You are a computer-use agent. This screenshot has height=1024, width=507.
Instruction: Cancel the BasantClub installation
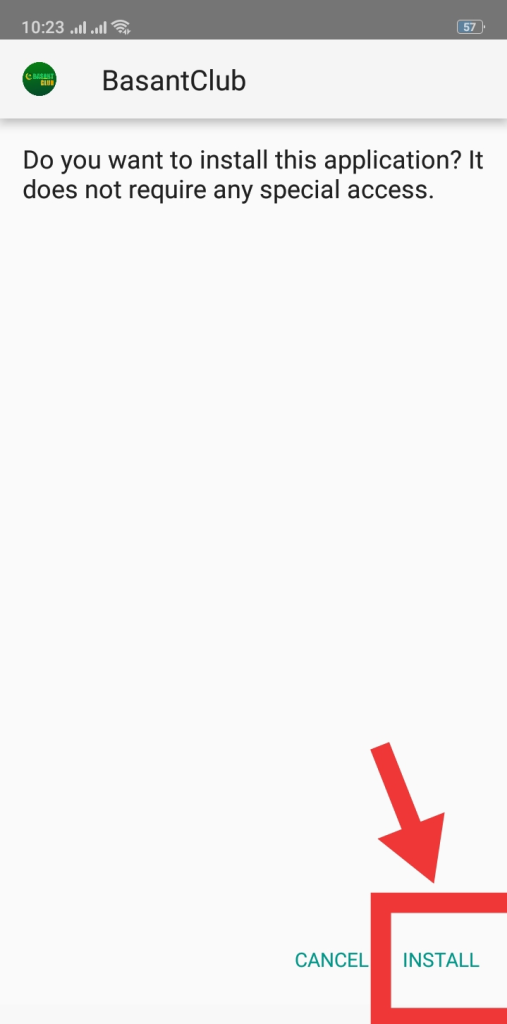pos(331,959)
